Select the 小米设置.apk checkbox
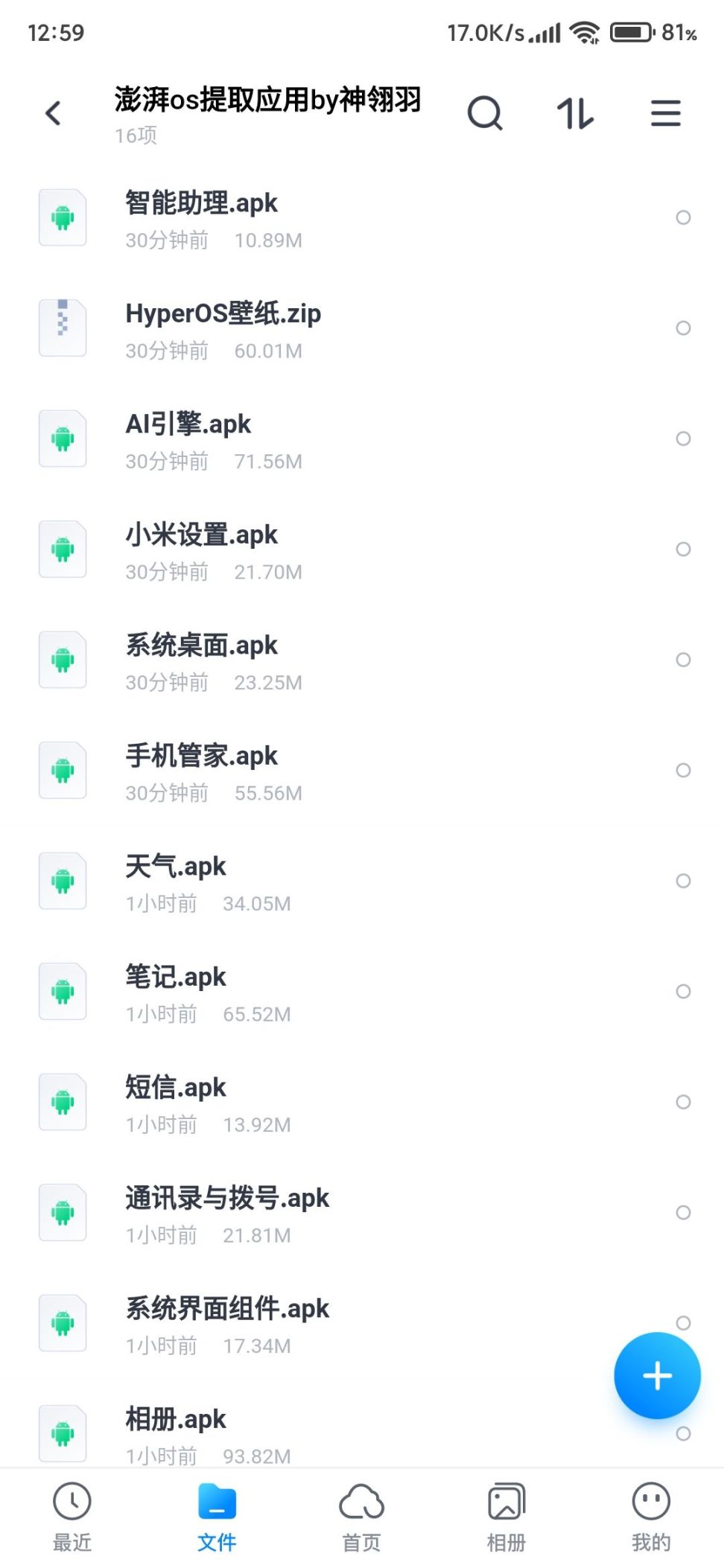 (682, 549)
